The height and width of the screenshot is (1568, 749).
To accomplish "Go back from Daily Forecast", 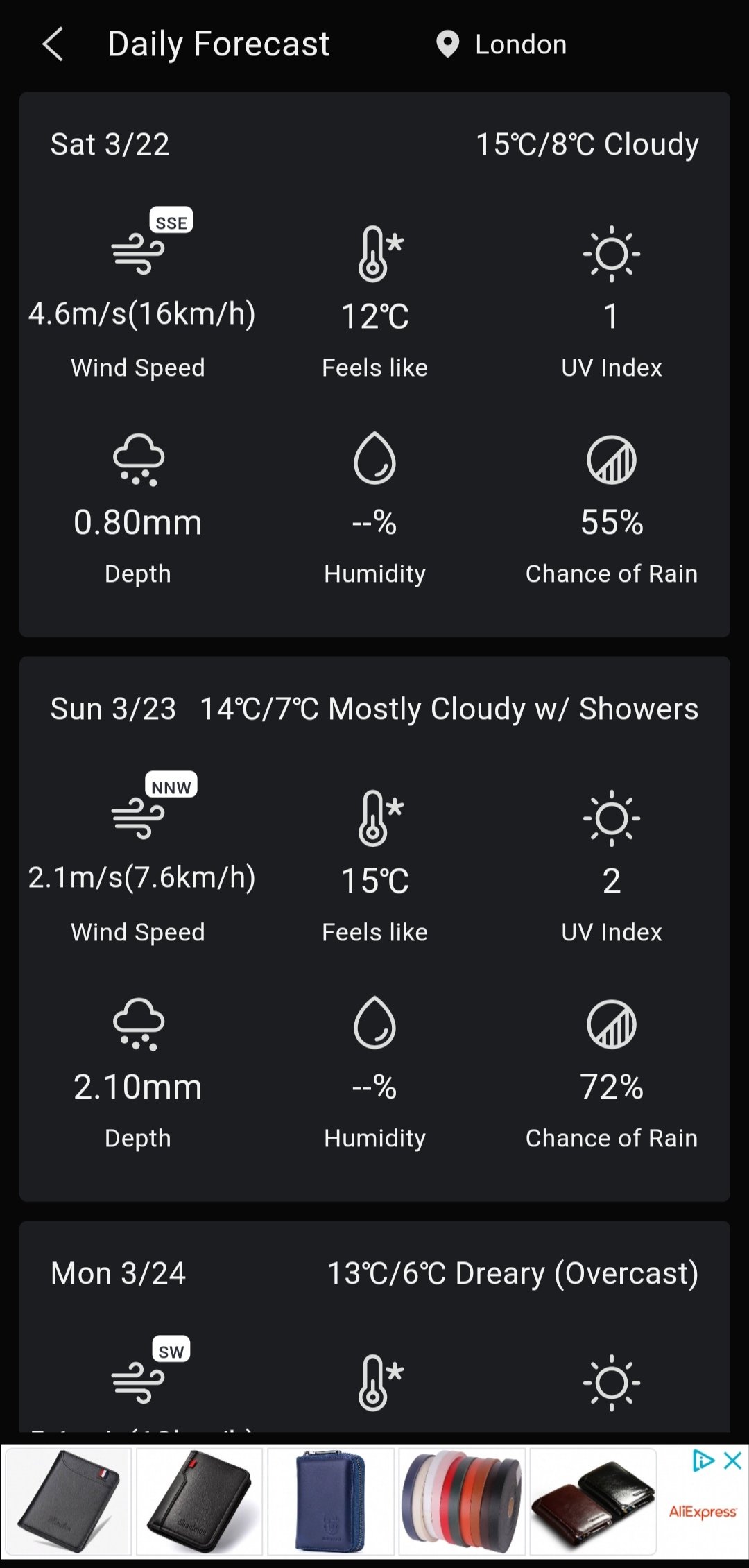I will [53, 44].
